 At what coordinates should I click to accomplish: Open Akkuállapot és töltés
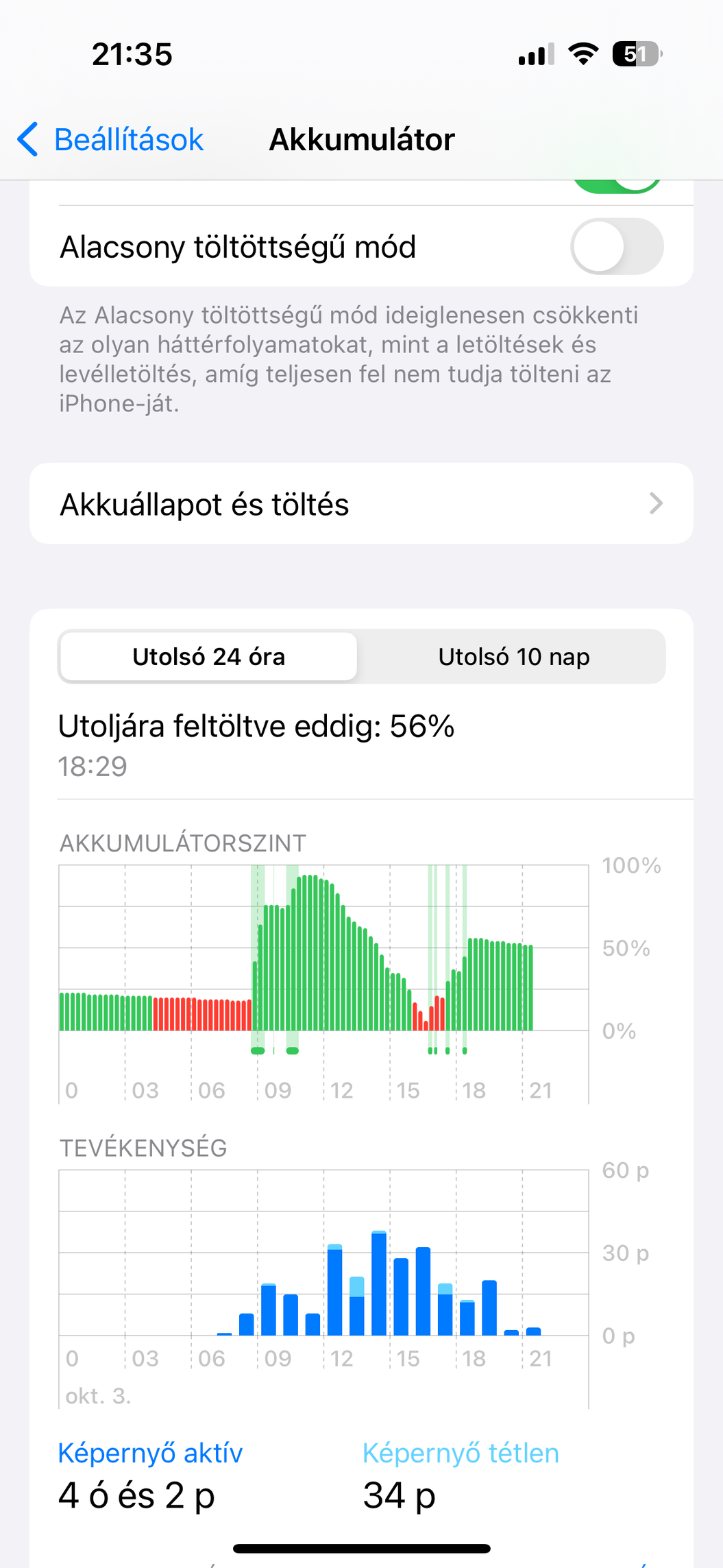(x=361, y=504)
